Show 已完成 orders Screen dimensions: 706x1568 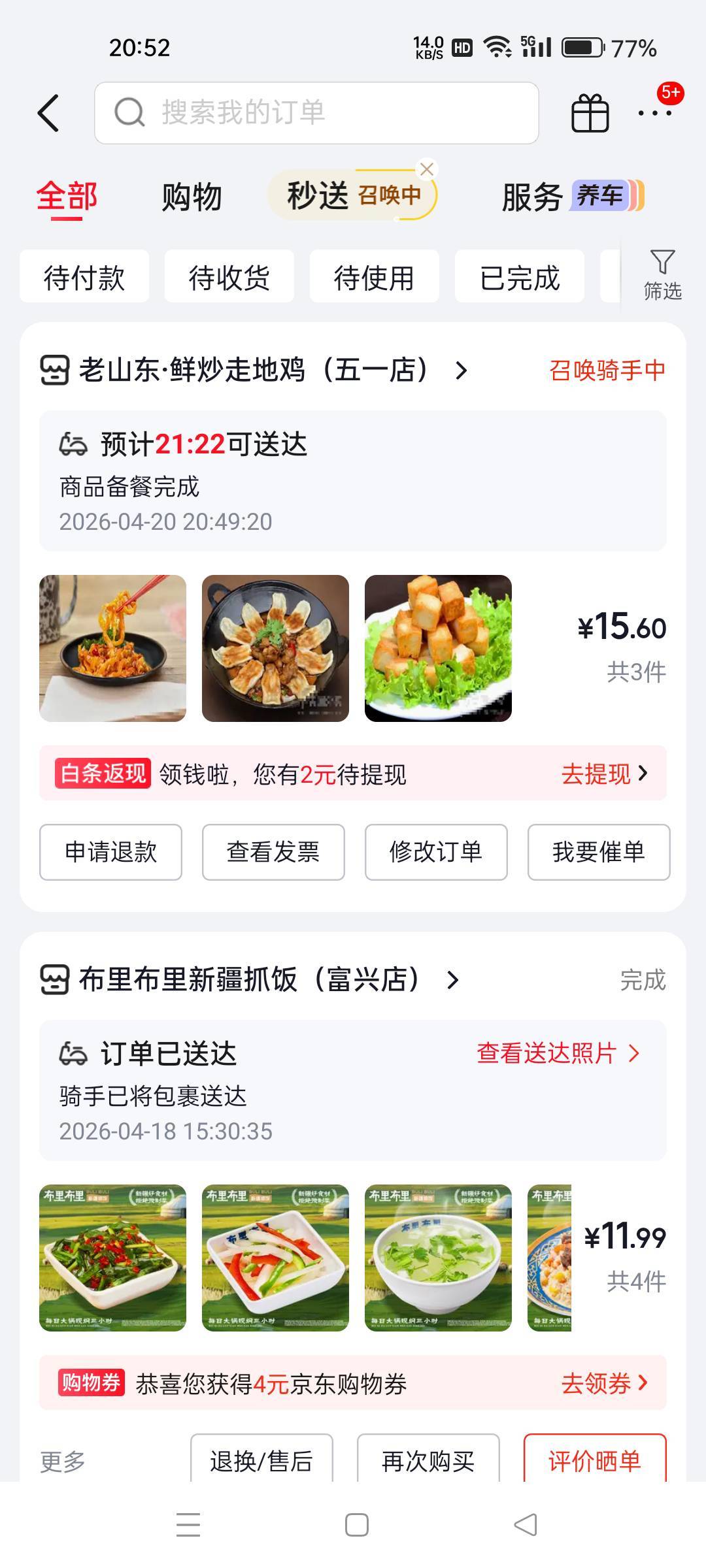(x=520, y=277)
